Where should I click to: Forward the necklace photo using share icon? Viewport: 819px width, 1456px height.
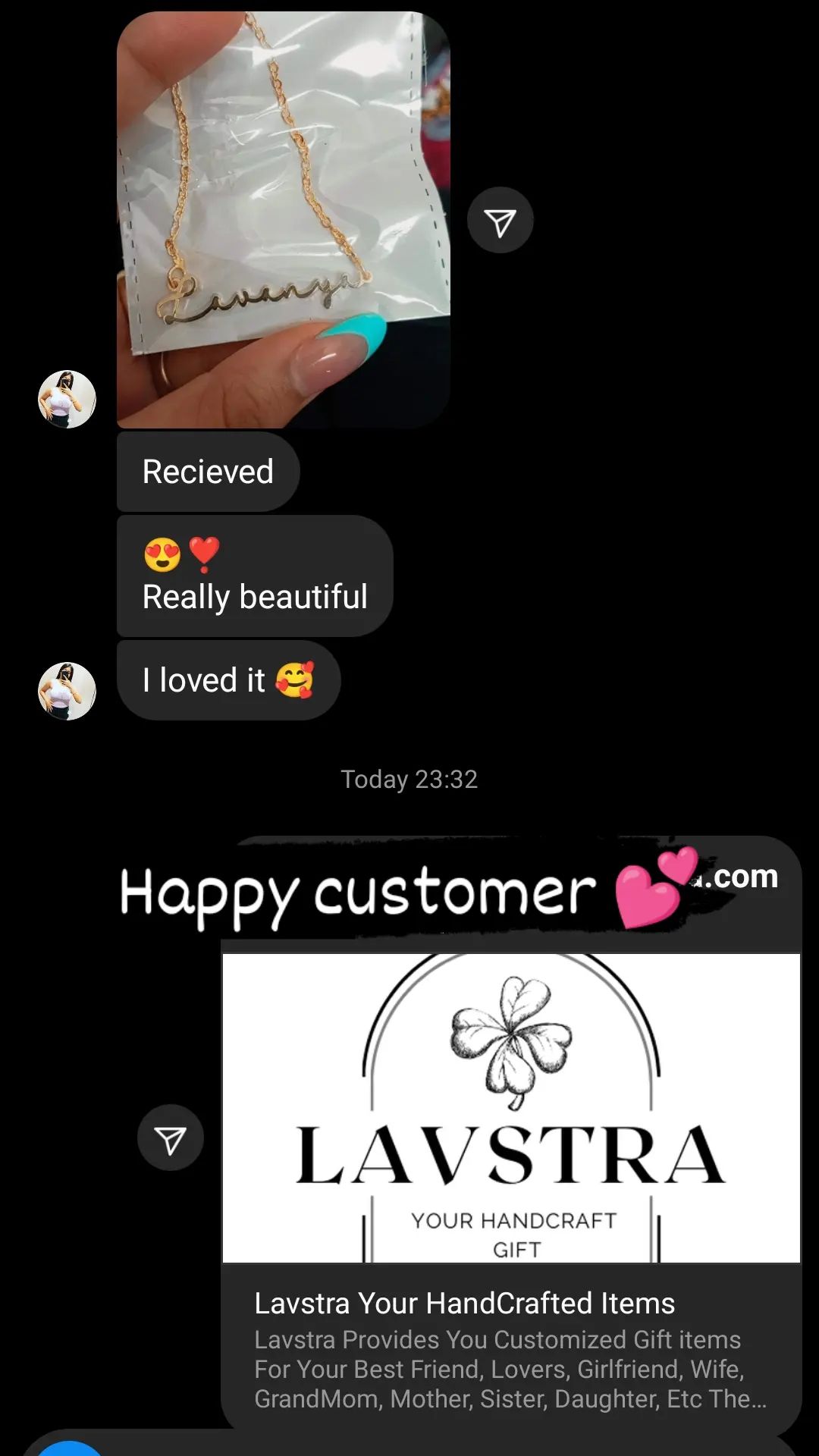[x=500, y=221]
